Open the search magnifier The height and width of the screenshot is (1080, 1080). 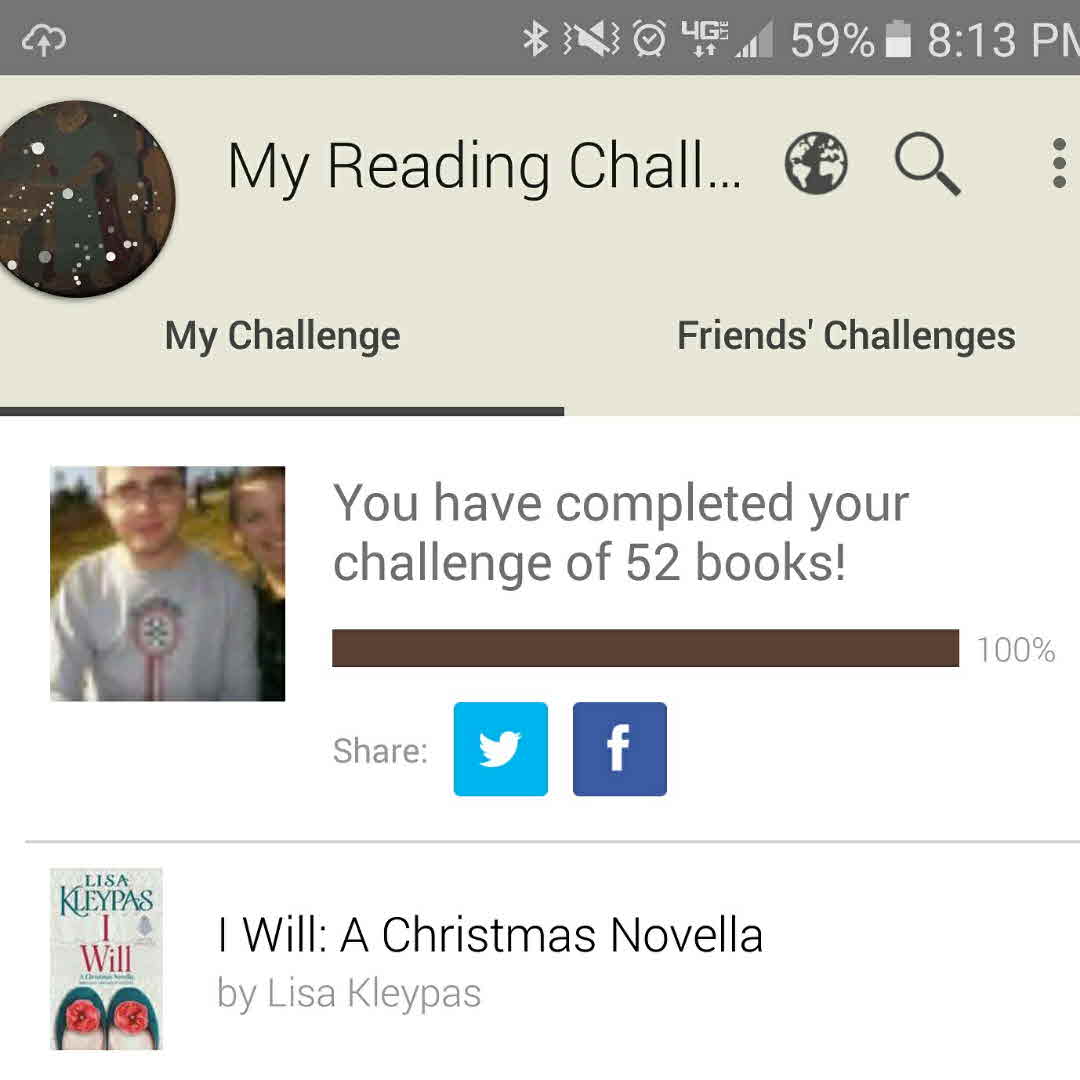click(927, 165)
